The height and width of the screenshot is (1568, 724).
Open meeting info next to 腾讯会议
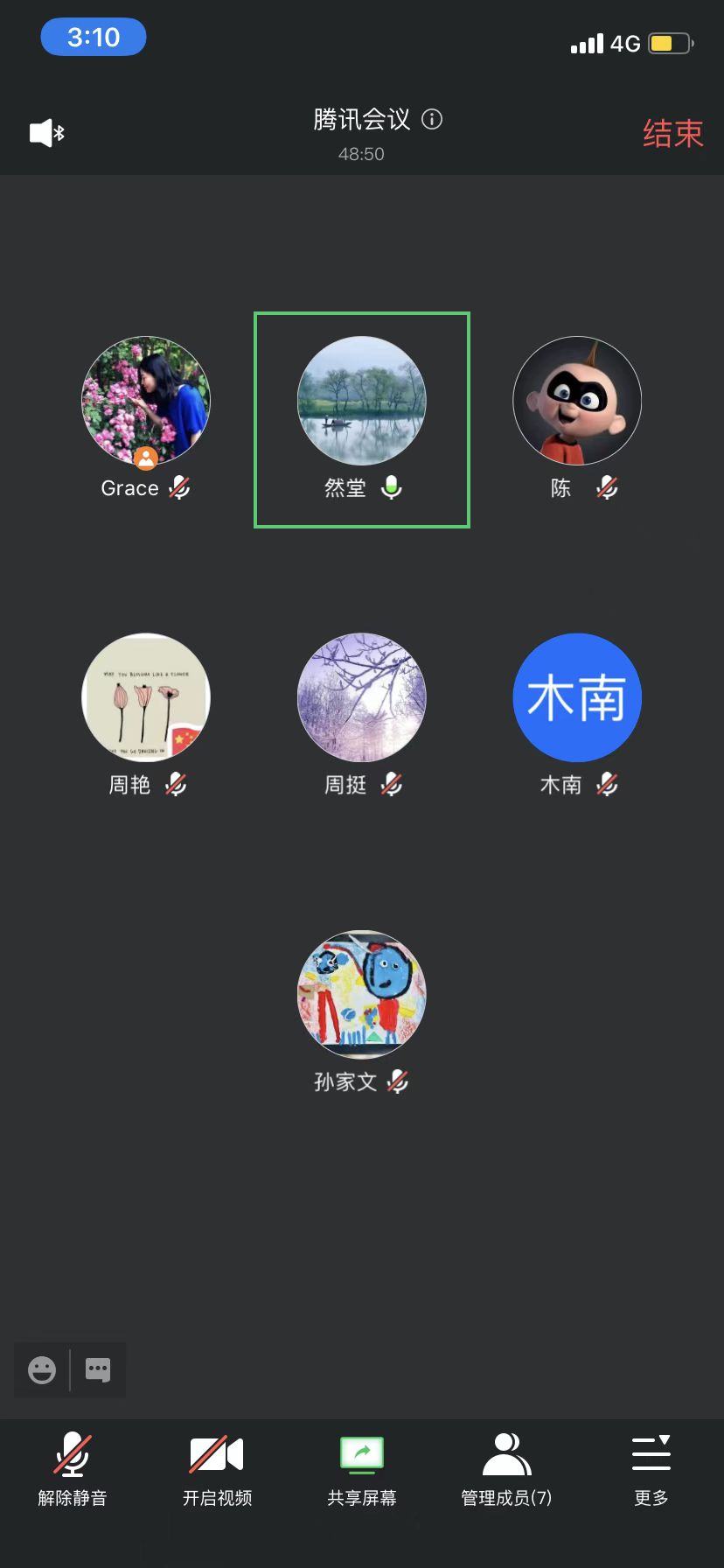click(x=432, y=119)
